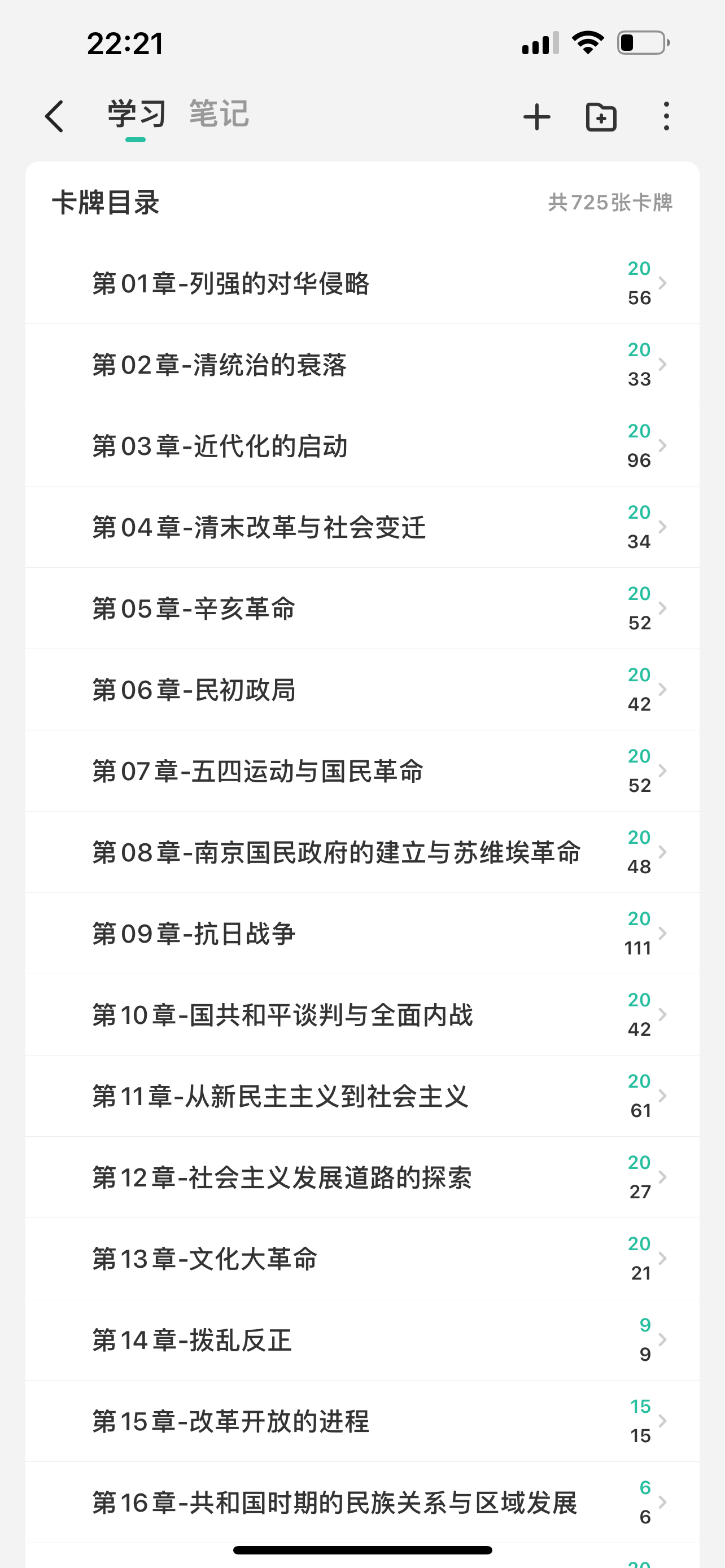Open the three-dot overflow menu
This screenshot has width=725, height=1568.
[x=667, y=116]
